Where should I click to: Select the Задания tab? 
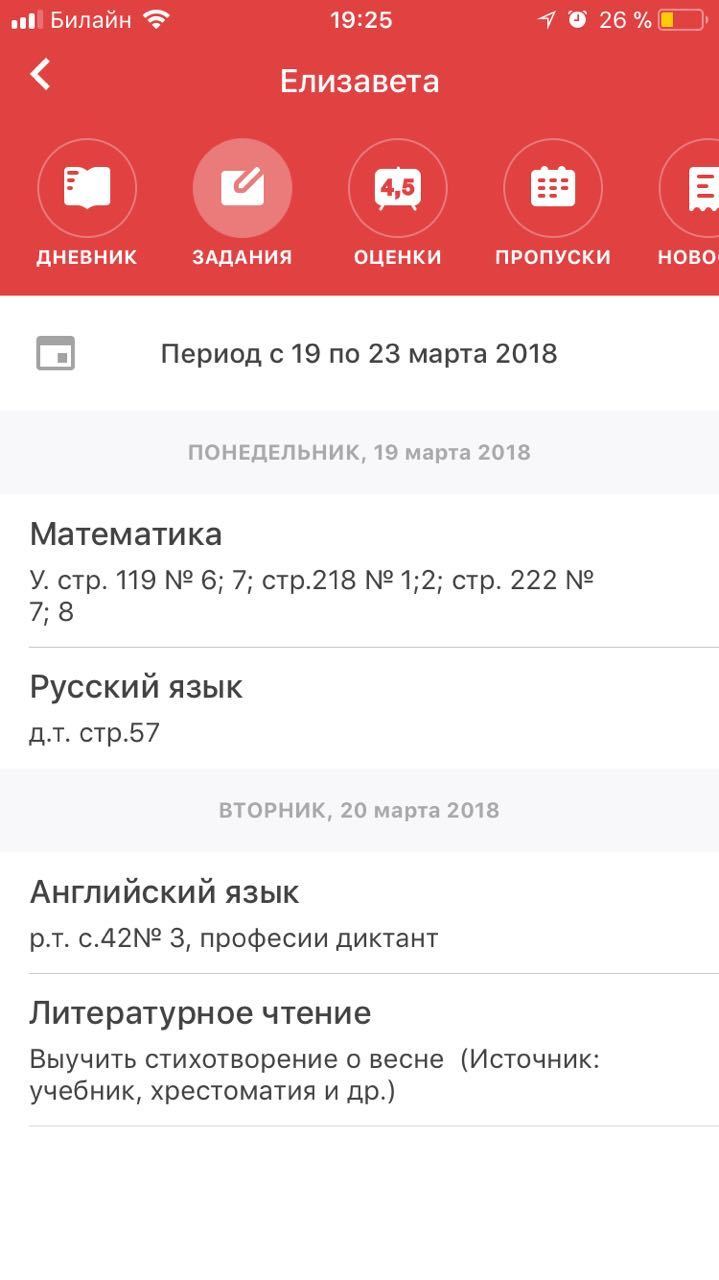(x=242, y=204)
